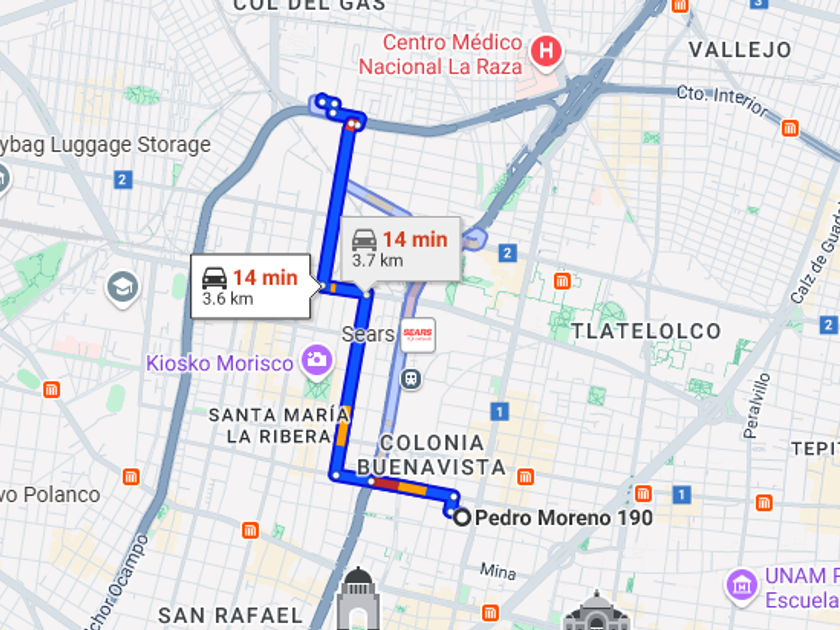Open the Kiosko Morisco photo spot marker
The height and width of the screenshot is (630, 840).
point(318,361)
